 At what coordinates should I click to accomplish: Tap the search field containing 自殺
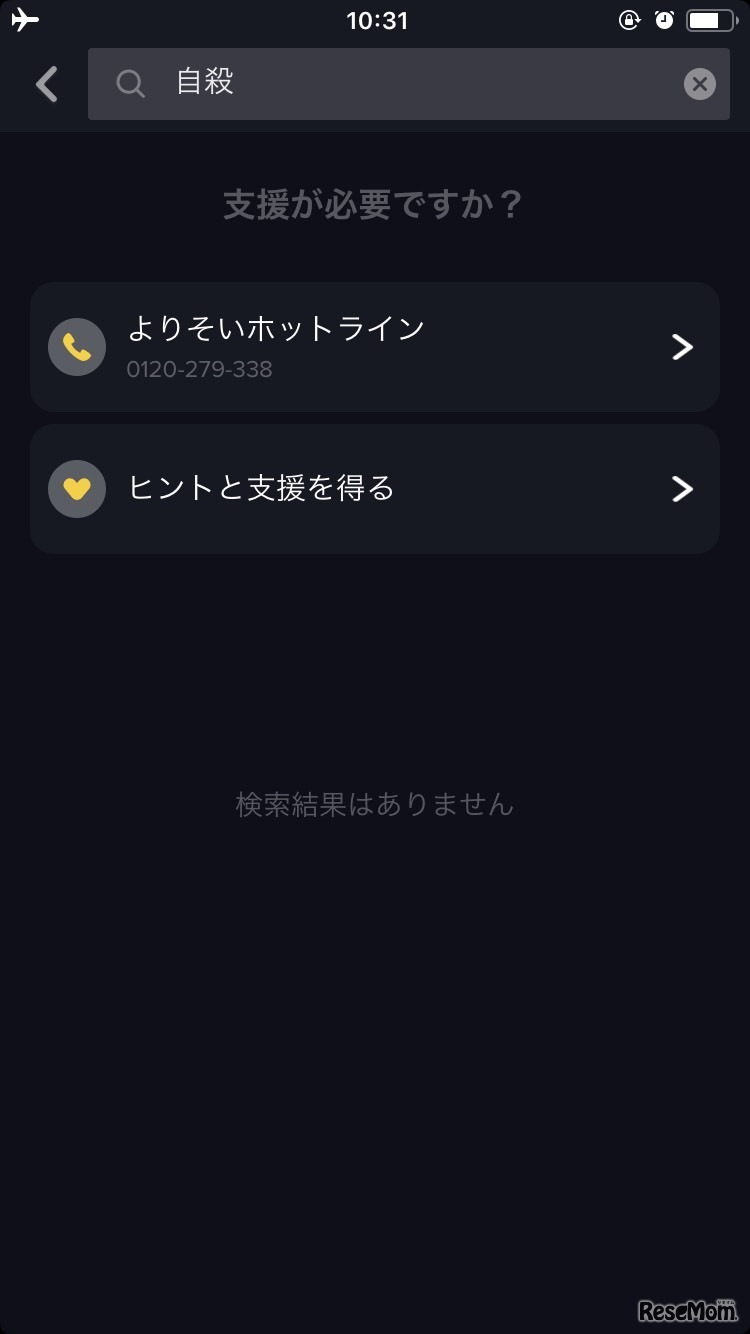point(400,84)
